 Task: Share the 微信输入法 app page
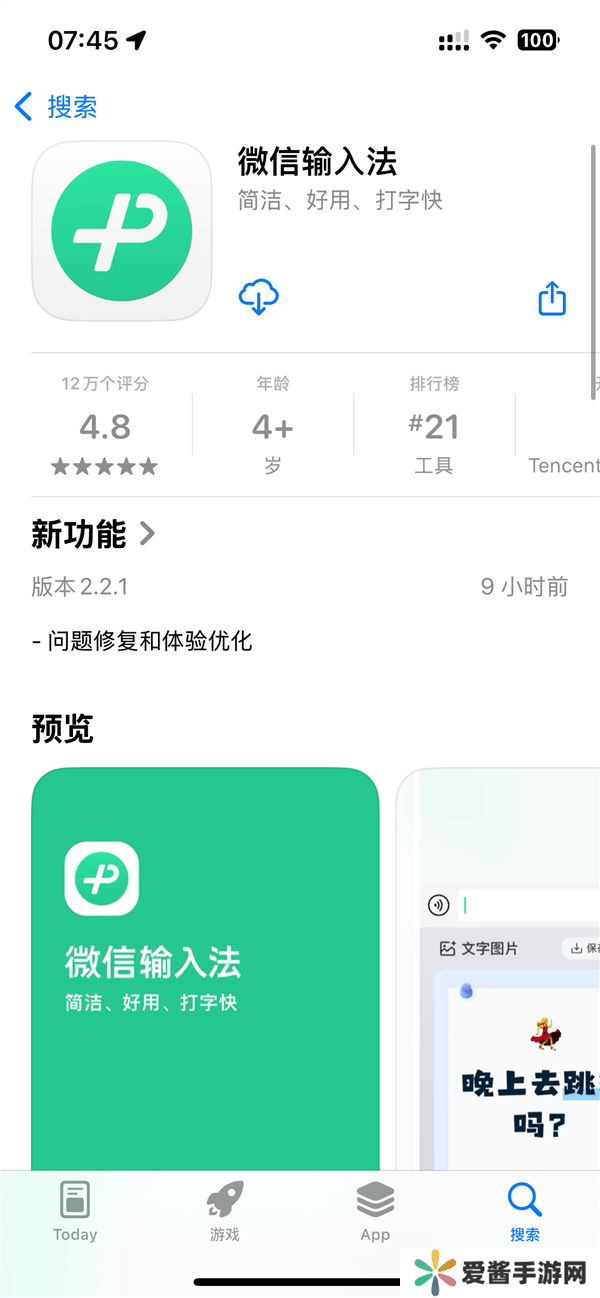point(552,298)
